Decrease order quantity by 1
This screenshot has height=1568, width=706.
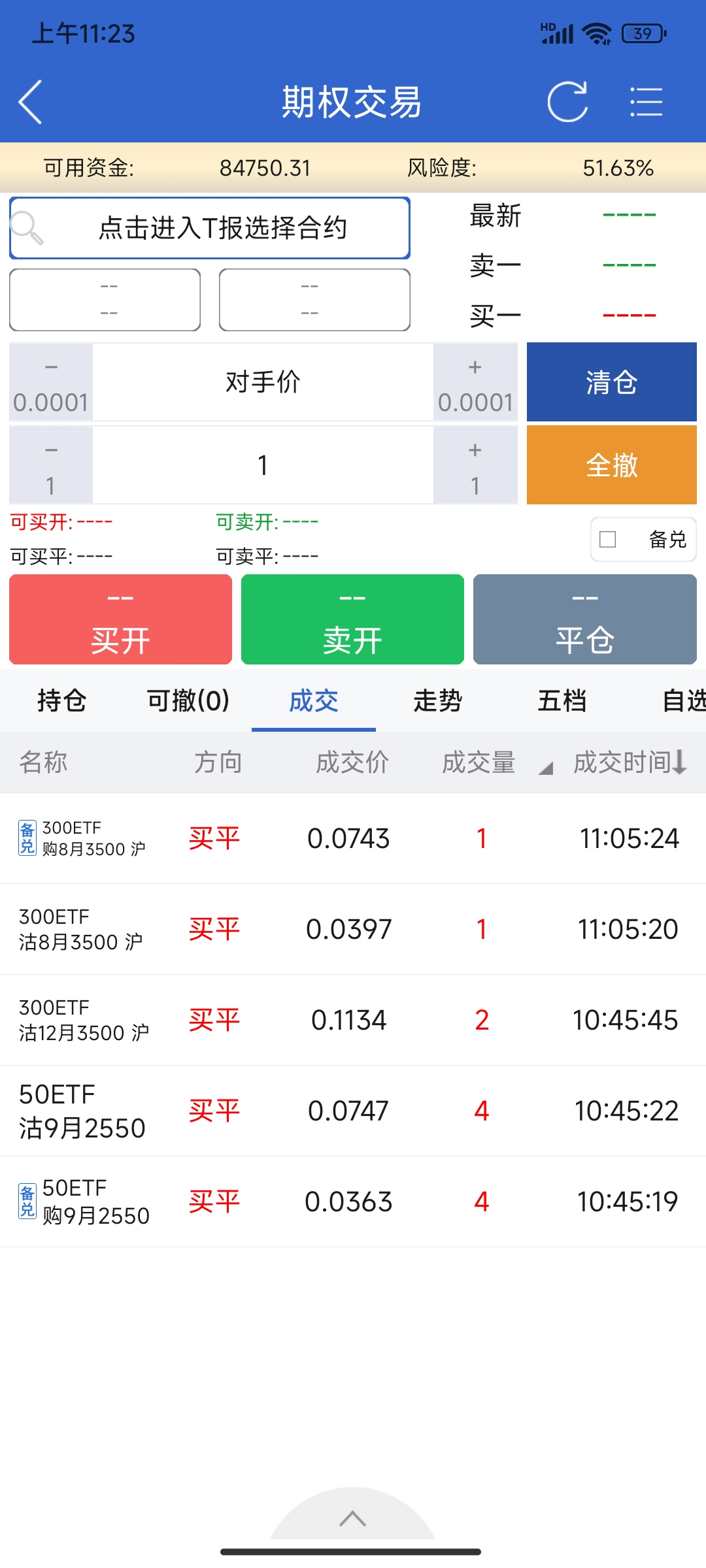[x=51, y=466]
